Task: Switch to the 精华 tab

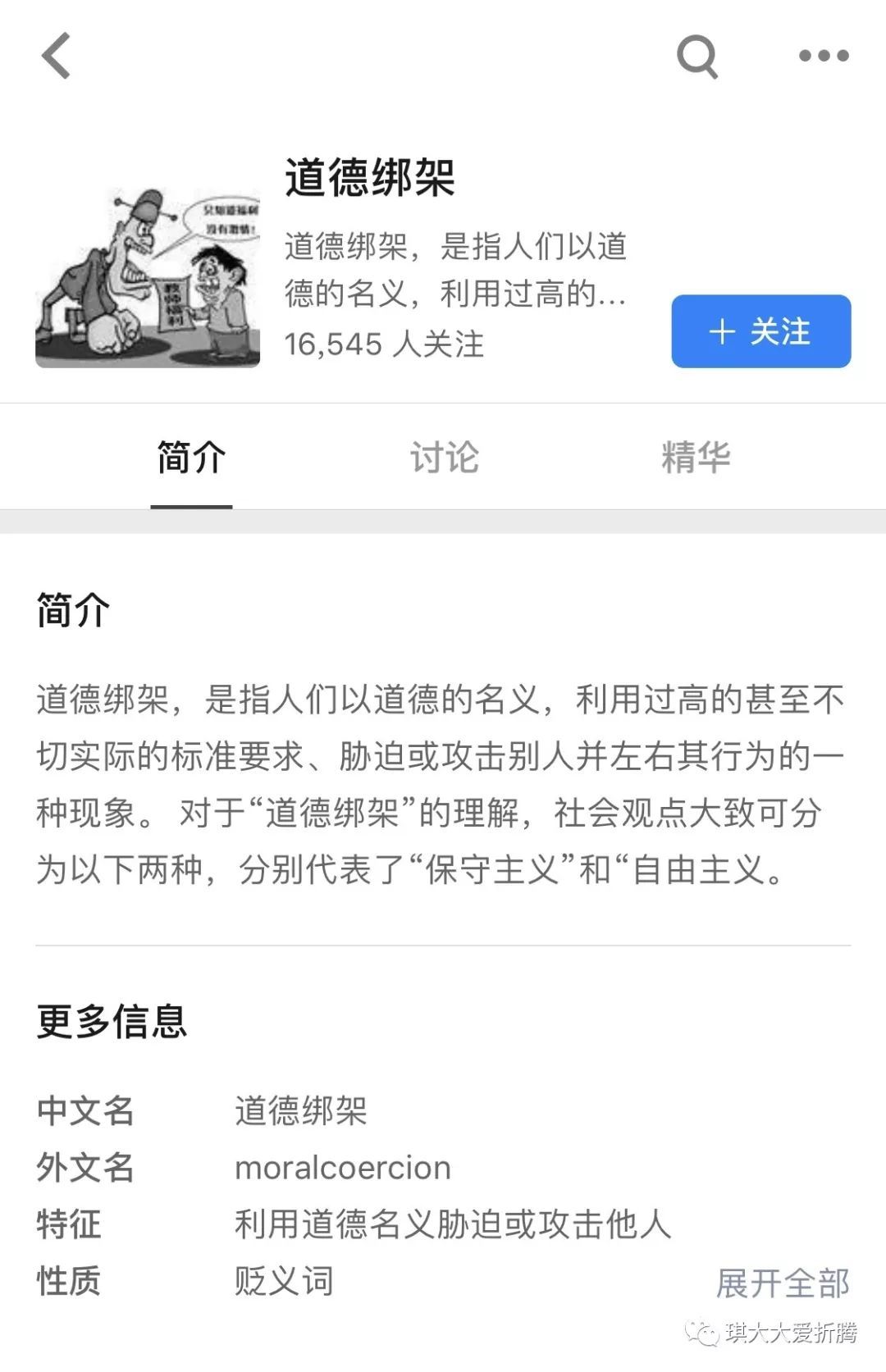Action: click(x=696, y=458)
